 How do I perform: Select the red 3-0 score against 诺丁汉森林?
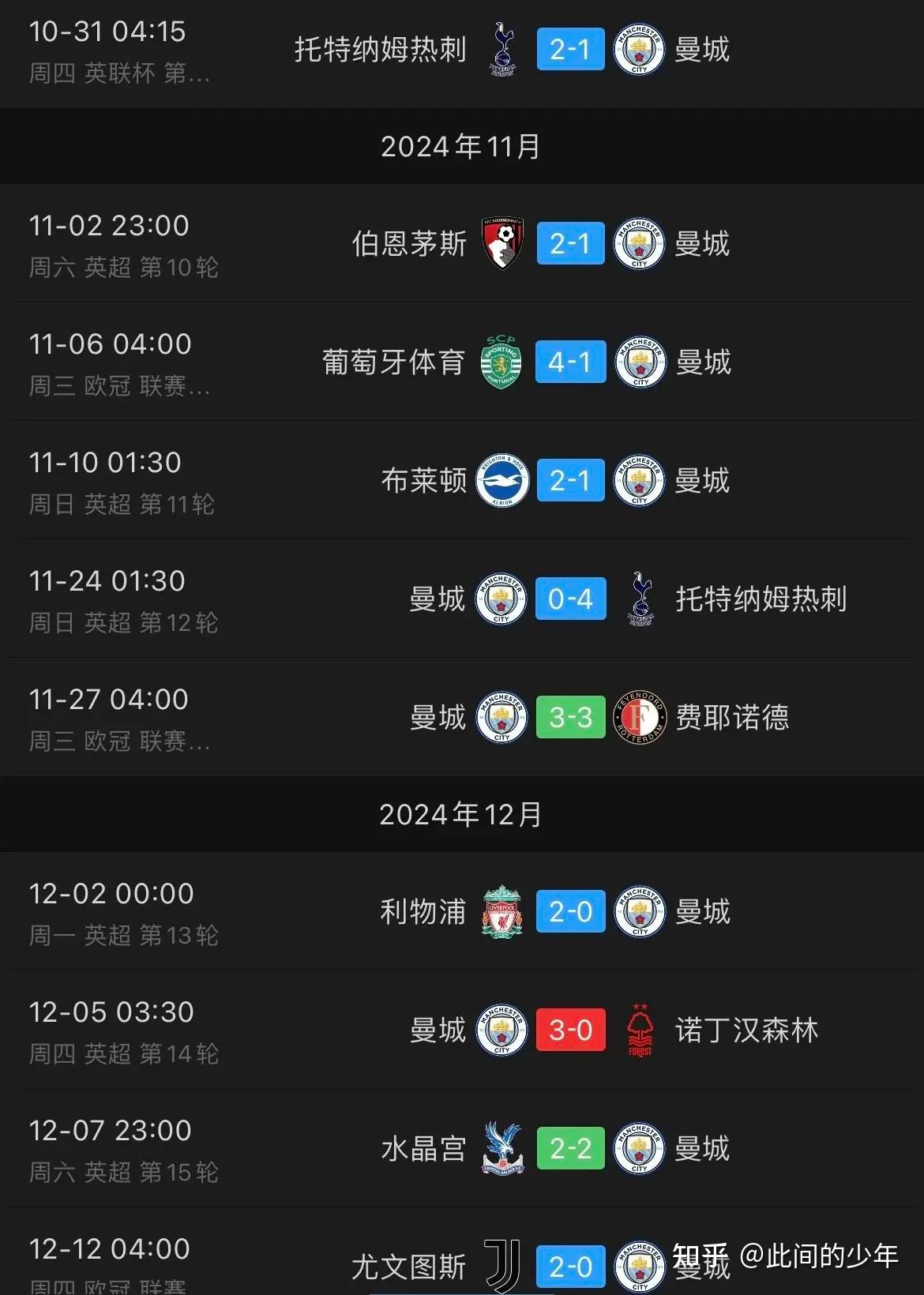coord(570,1030)
